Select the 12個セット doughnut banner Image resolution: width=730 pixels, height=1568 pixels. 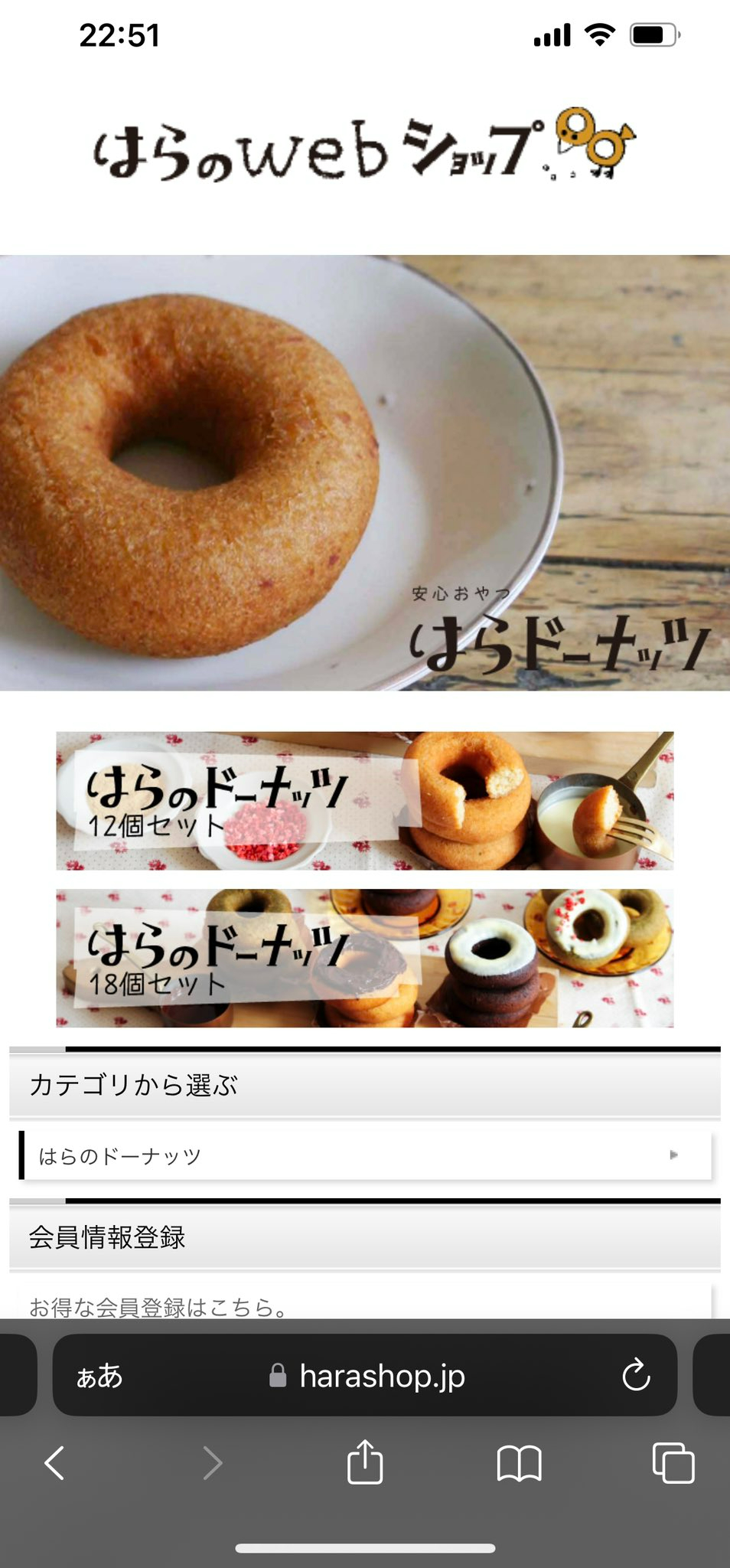coord(365,801)
